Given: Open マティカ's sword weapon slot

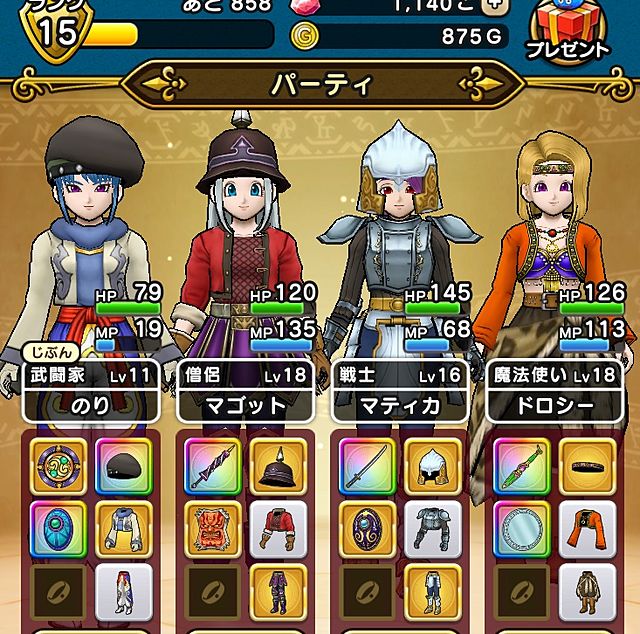Looking at the screenshot, I should point(367,466).
